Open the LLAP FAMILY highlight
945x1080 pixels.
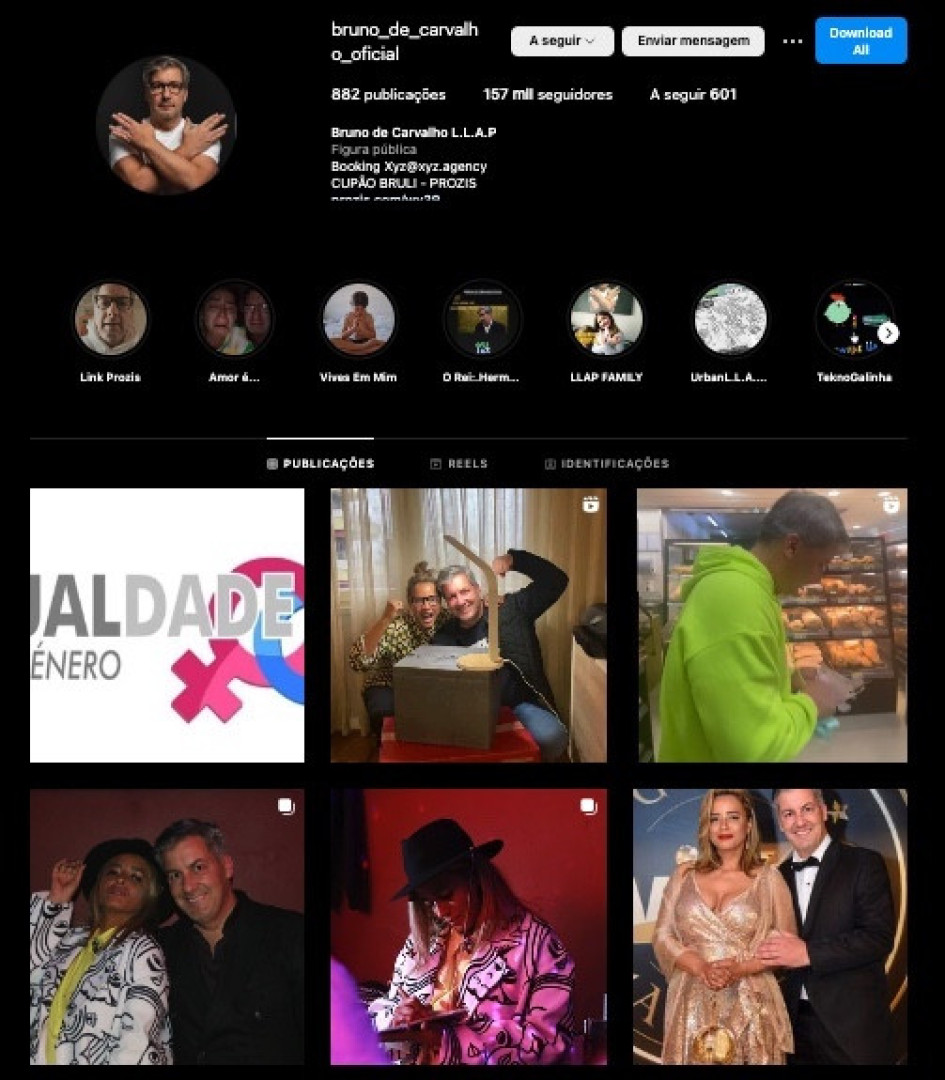[606, 320]
